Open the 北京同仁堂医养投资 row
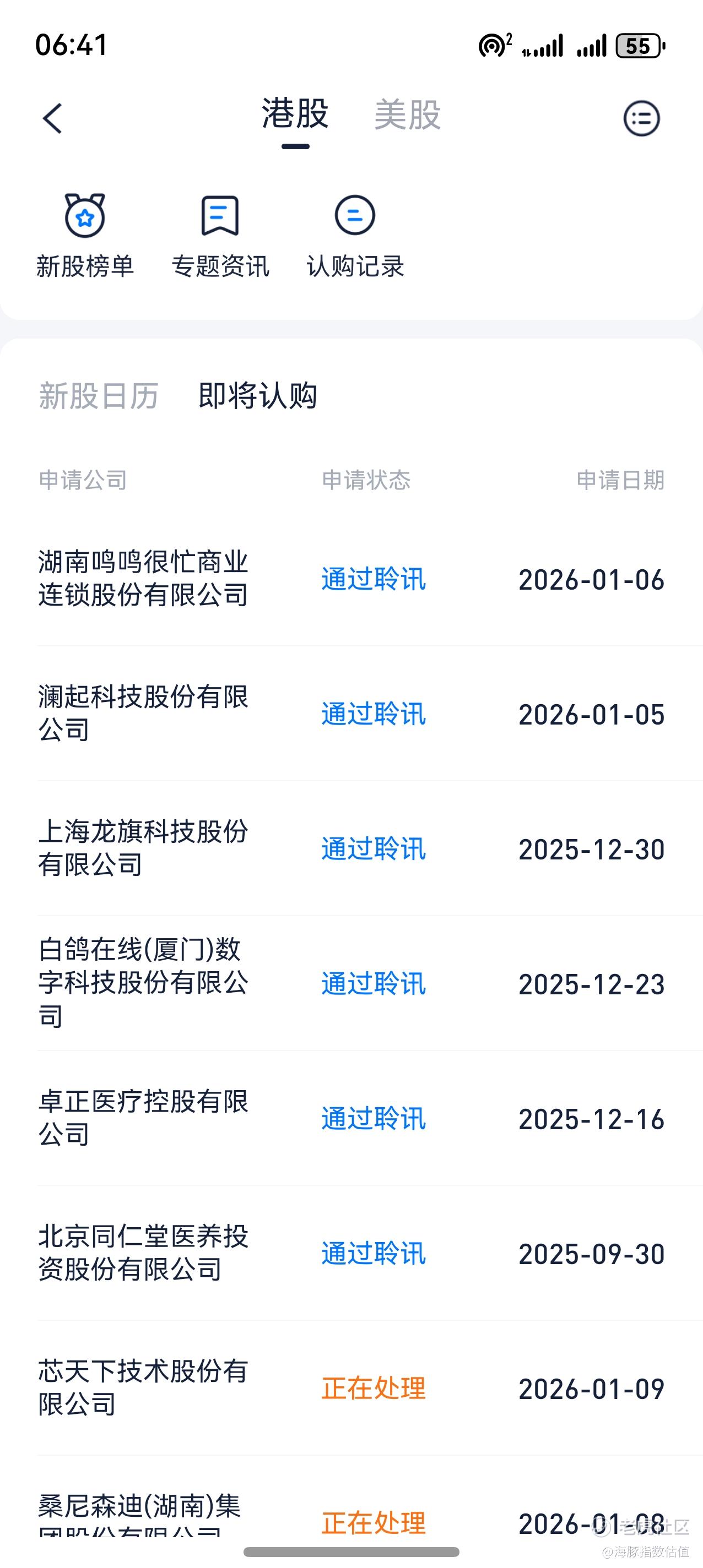Image resolution: width=703 pixels, height=1568 pixels. click(x=351, y=1253)
